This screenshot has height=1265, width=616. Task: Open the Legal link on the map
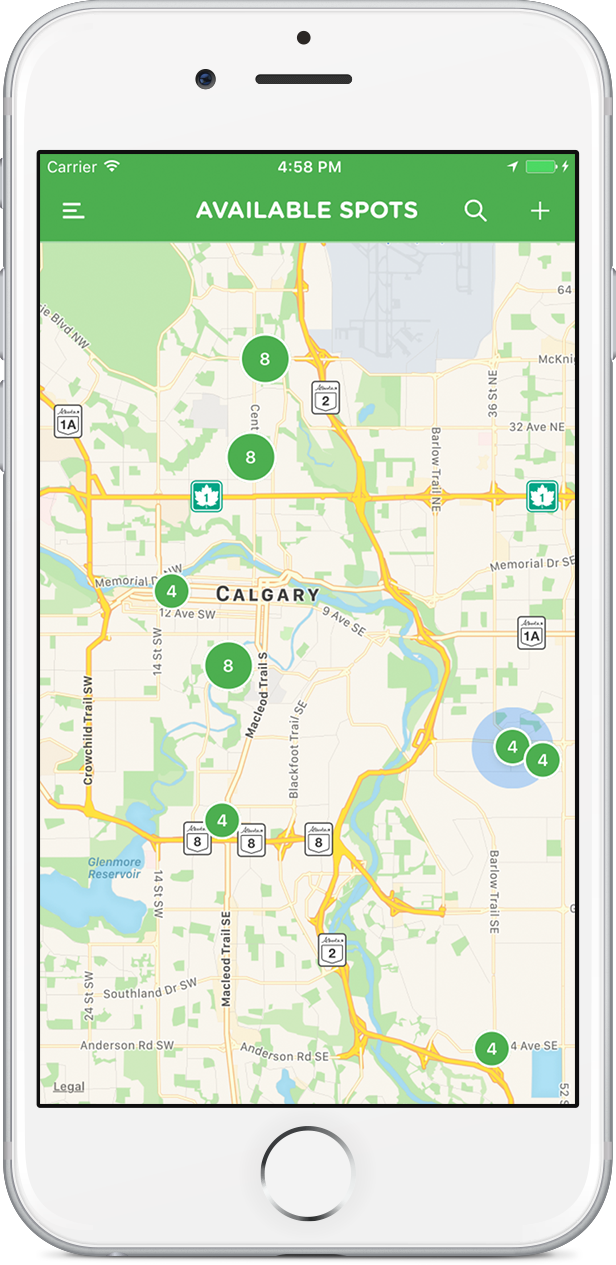[69, 1087]
